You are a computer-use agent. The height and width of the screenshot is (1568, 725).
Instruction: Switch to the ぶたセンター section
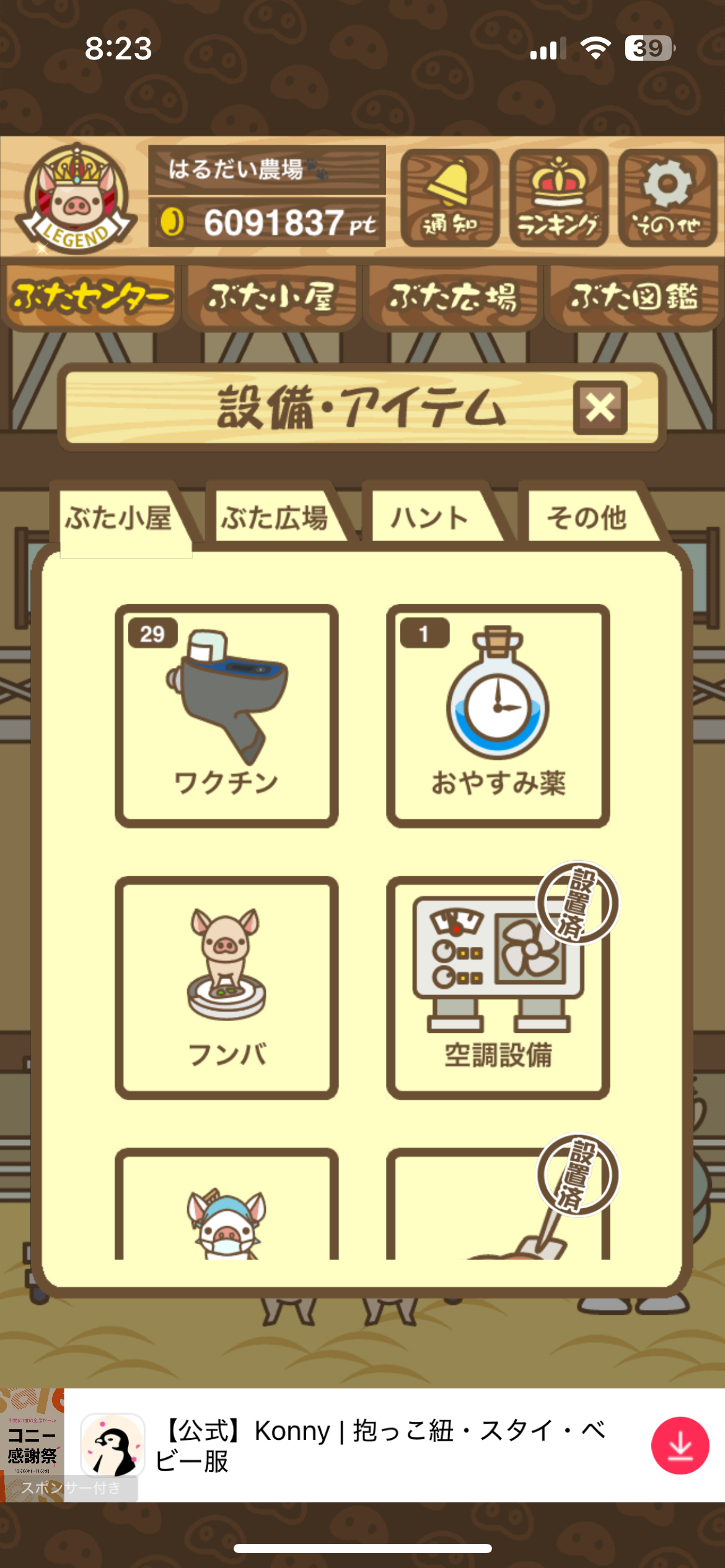pos(91,297)
